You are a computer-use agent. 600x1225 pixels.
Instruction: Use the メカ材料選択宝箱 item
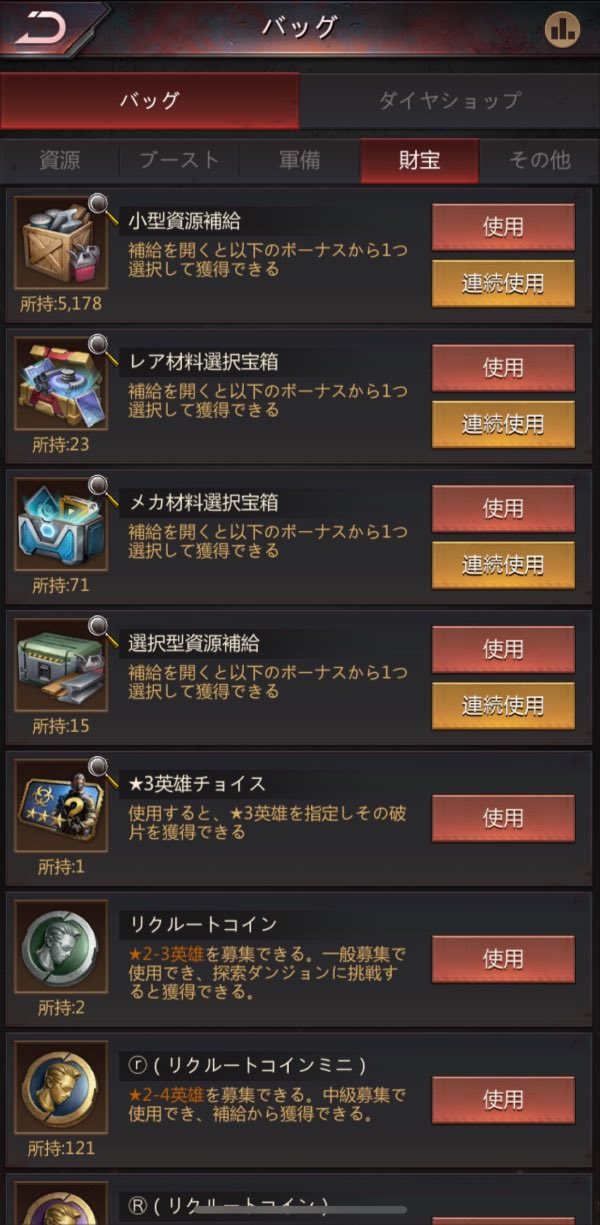503,509
